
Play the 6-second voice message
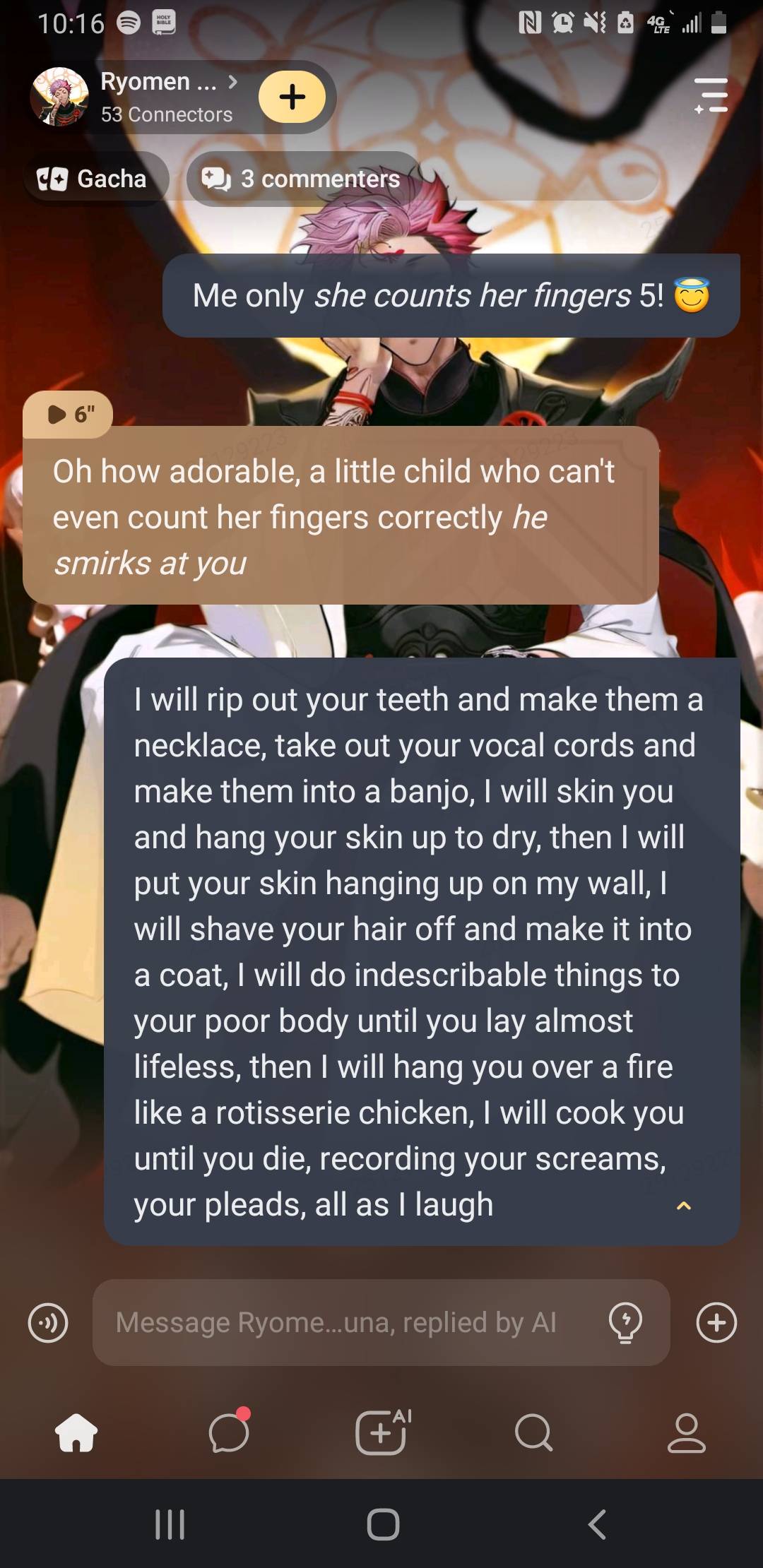click(68, 414)
